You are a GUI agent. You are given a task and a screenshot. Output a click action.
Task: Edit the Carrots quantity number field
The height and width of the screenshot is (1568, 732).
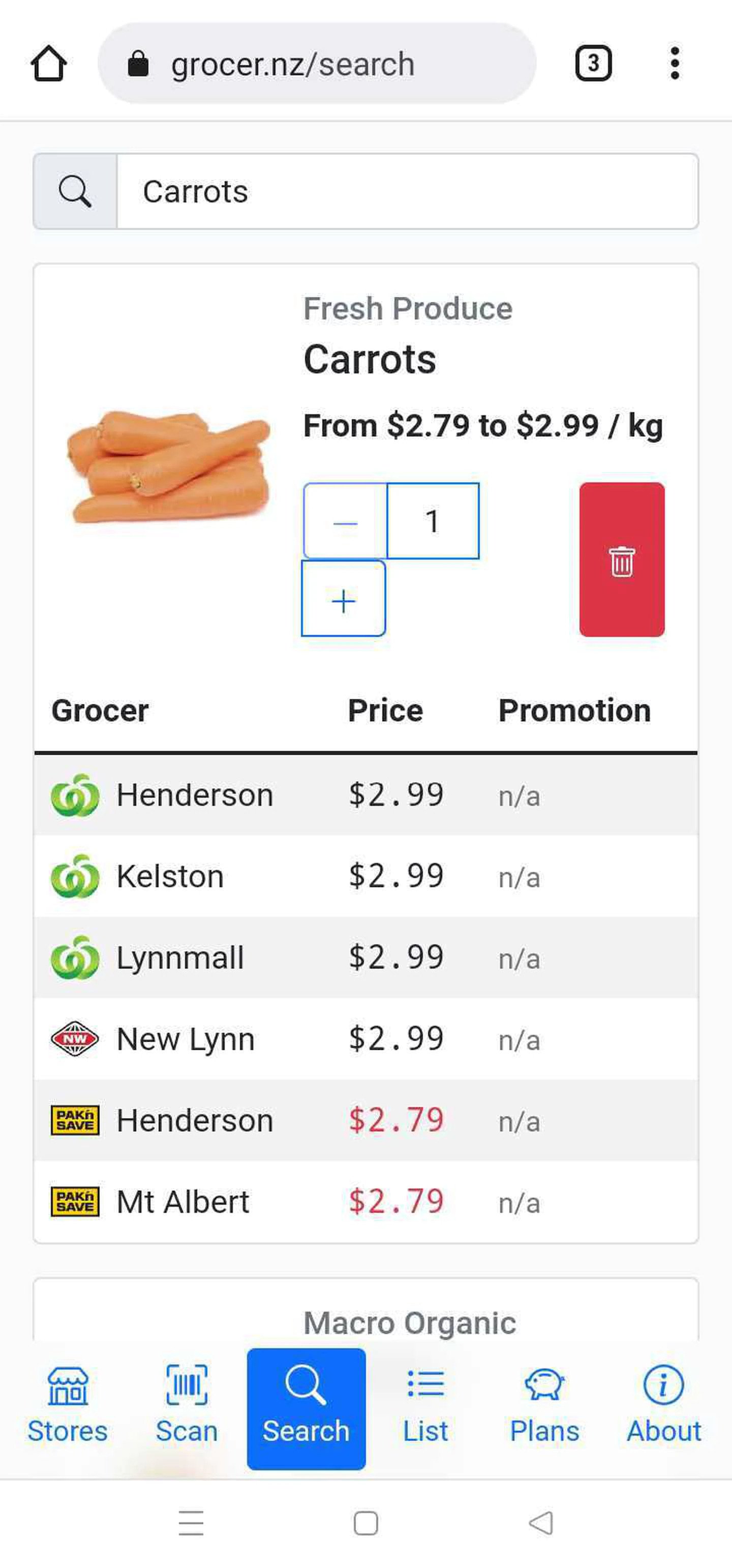433,521
